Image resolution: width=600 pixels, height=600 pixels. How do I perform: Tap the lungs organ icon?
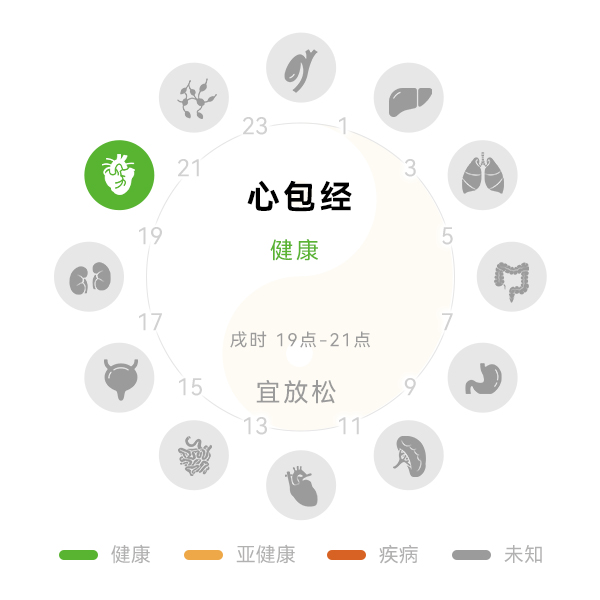482,175
